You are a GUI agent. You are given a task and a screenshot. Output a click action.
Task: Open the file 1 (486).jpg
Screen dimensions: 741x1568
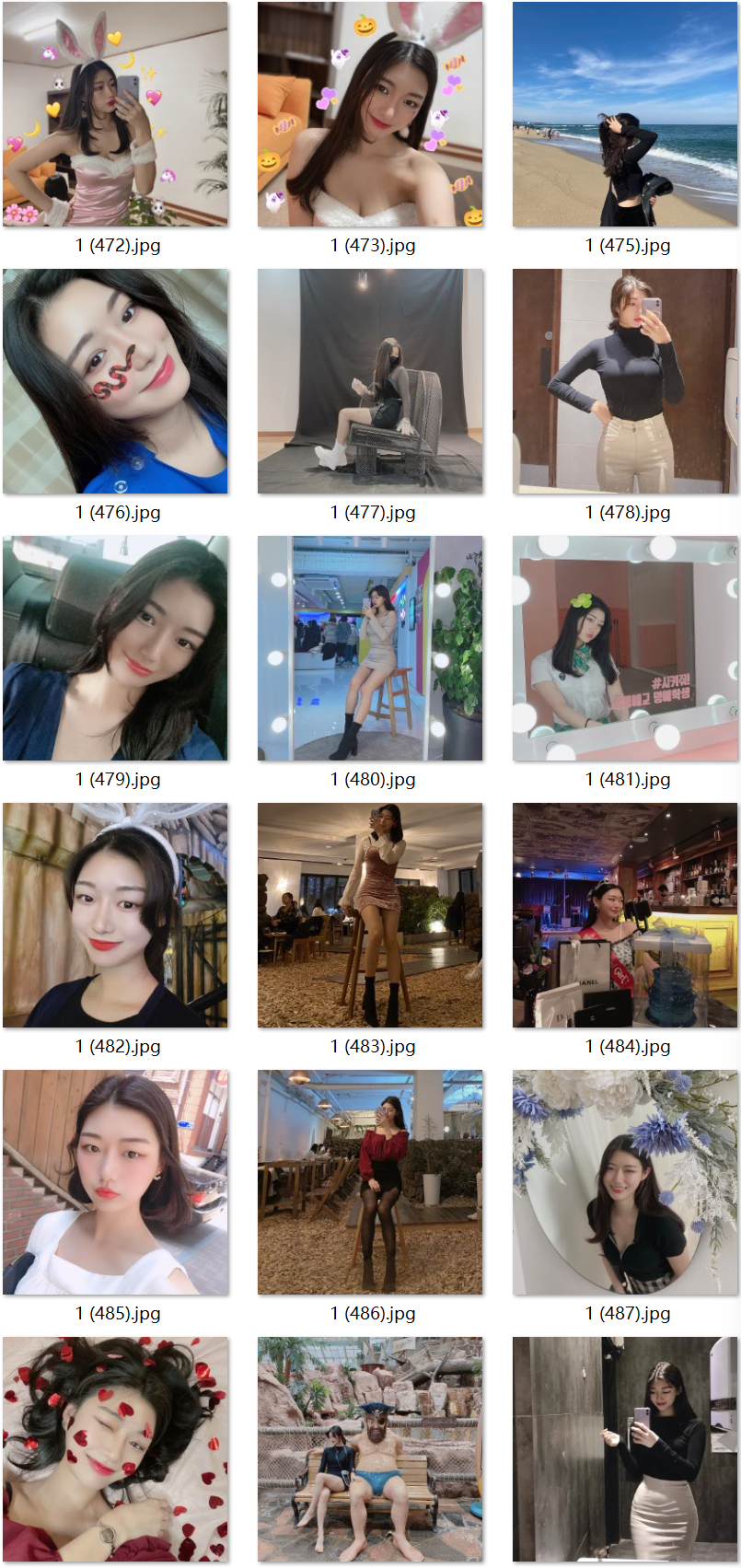(370, 1182)
